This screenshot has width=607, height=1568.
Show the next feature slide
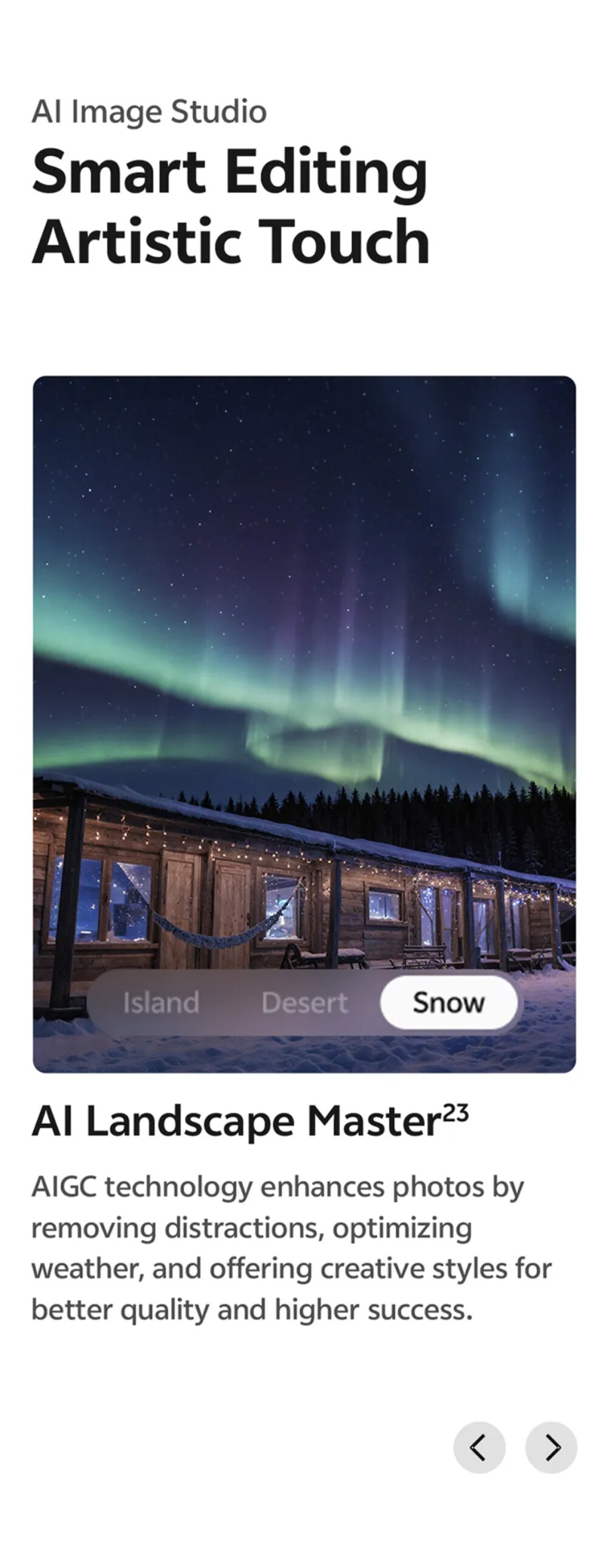click(551, 1448)
